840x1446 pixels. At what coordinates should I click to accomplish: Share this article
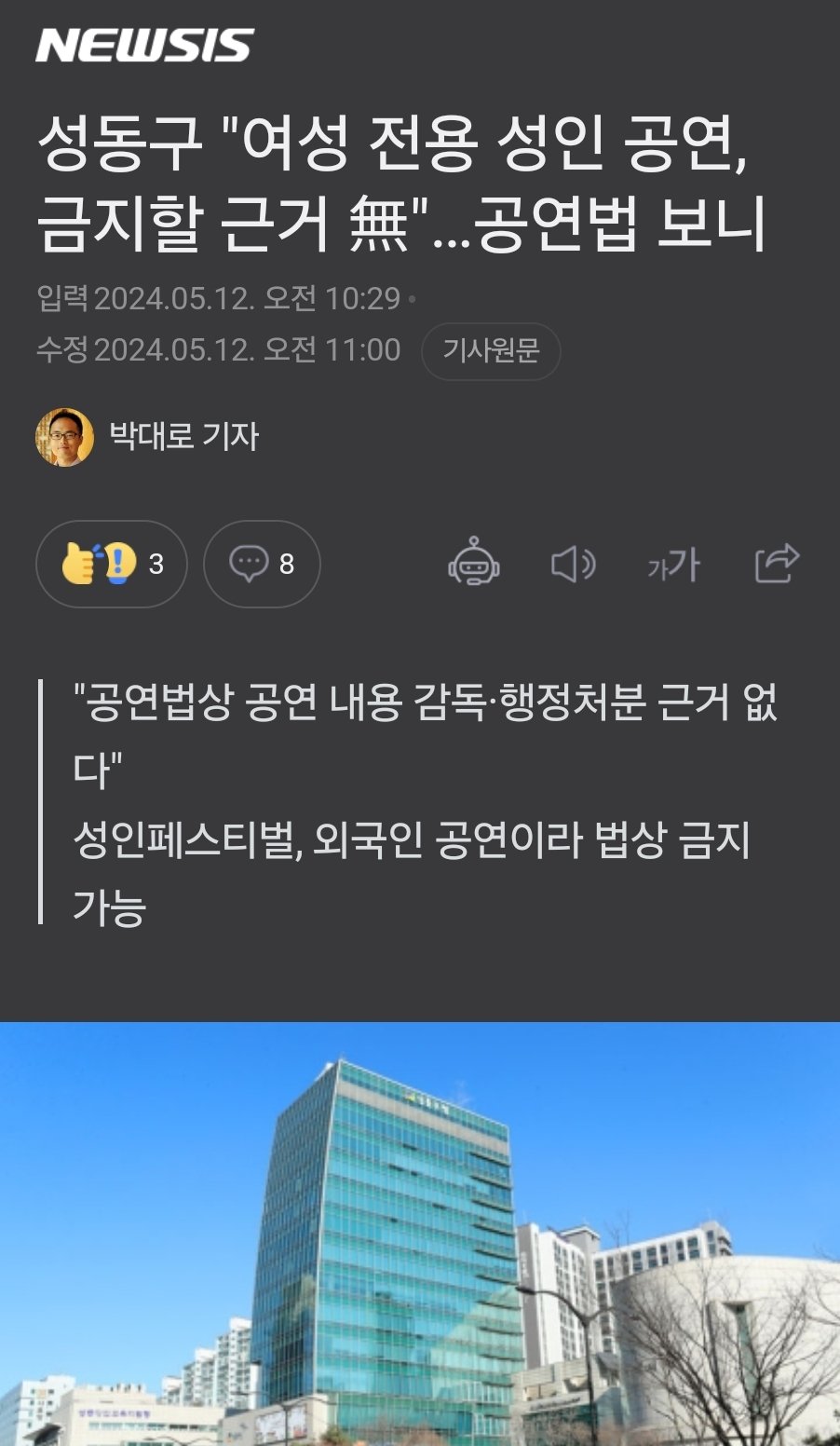click(776, 563)
